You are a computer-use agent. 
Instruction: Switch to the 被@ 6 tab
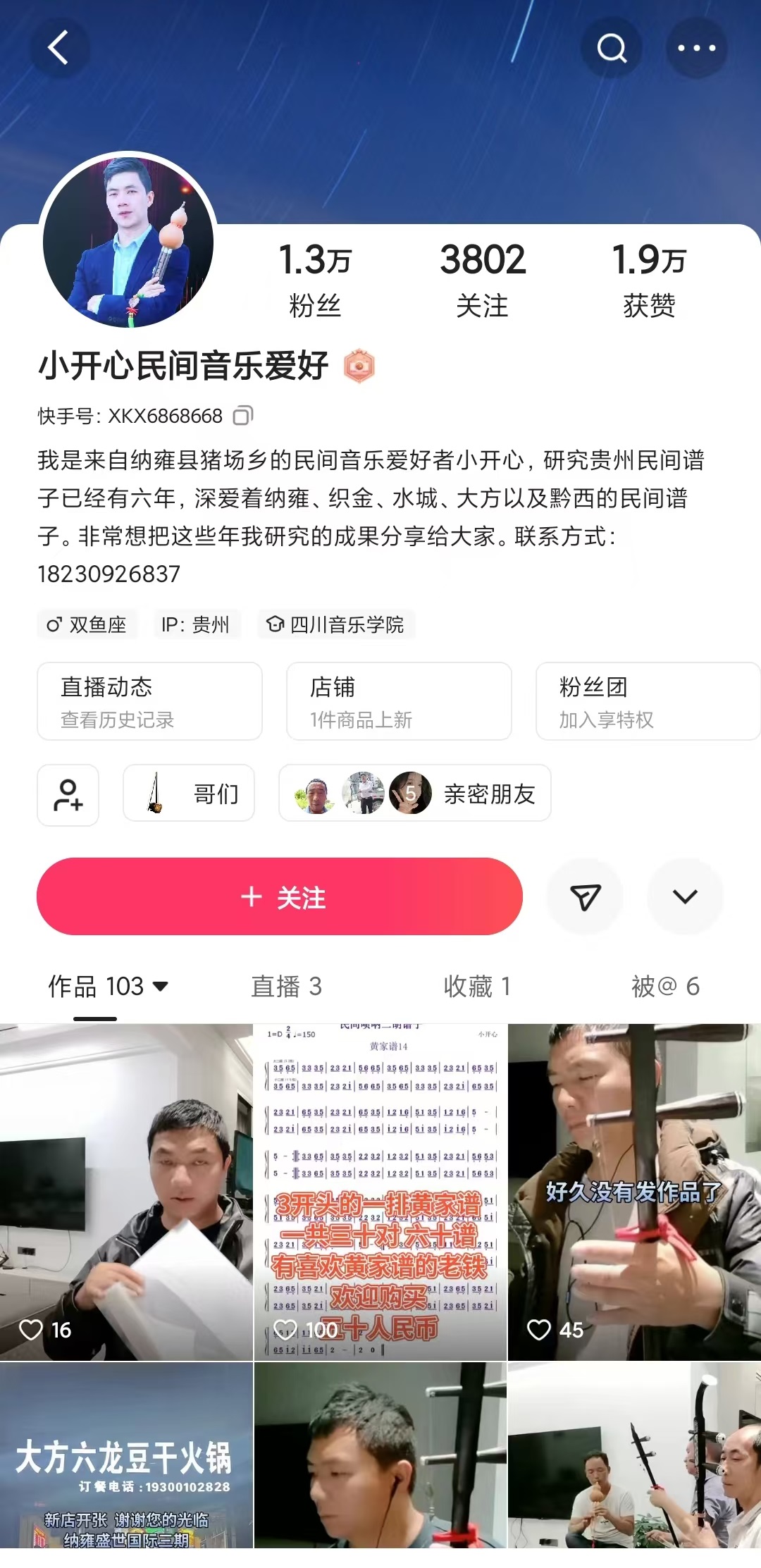point(665,986)
